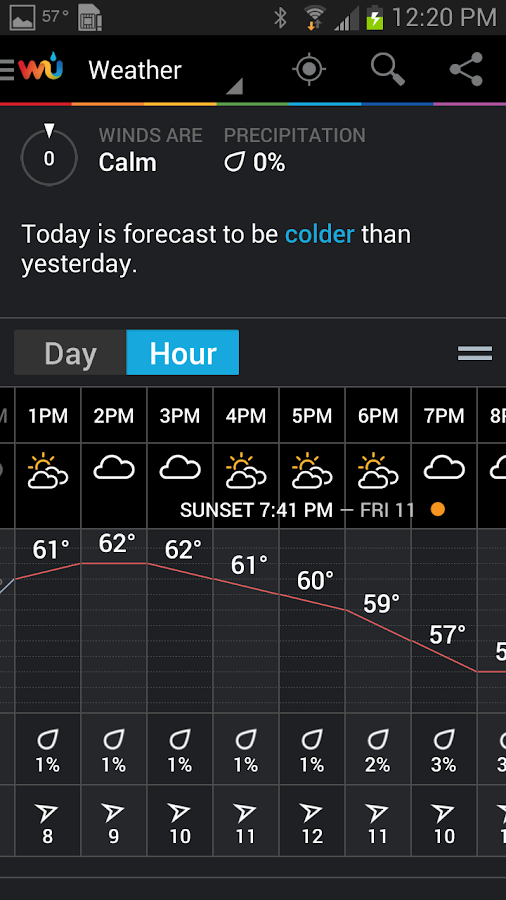Switch to the Day forecast view
This screenshot has height=900, width=506.
(70, 352)
